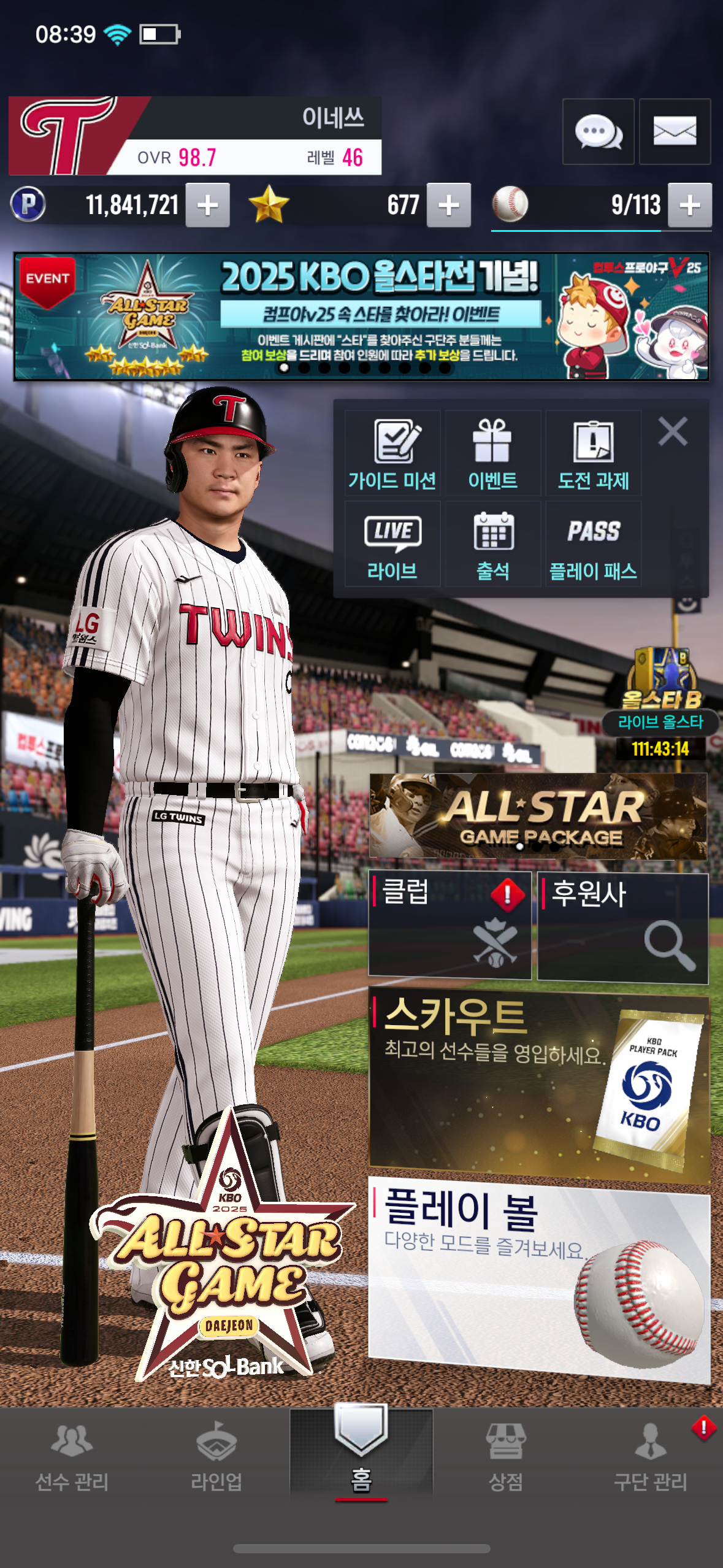723x1568 pixels.
Task: Open the 후원사 sponsor card
Action: pyautogui.click(x=622, y=926)
